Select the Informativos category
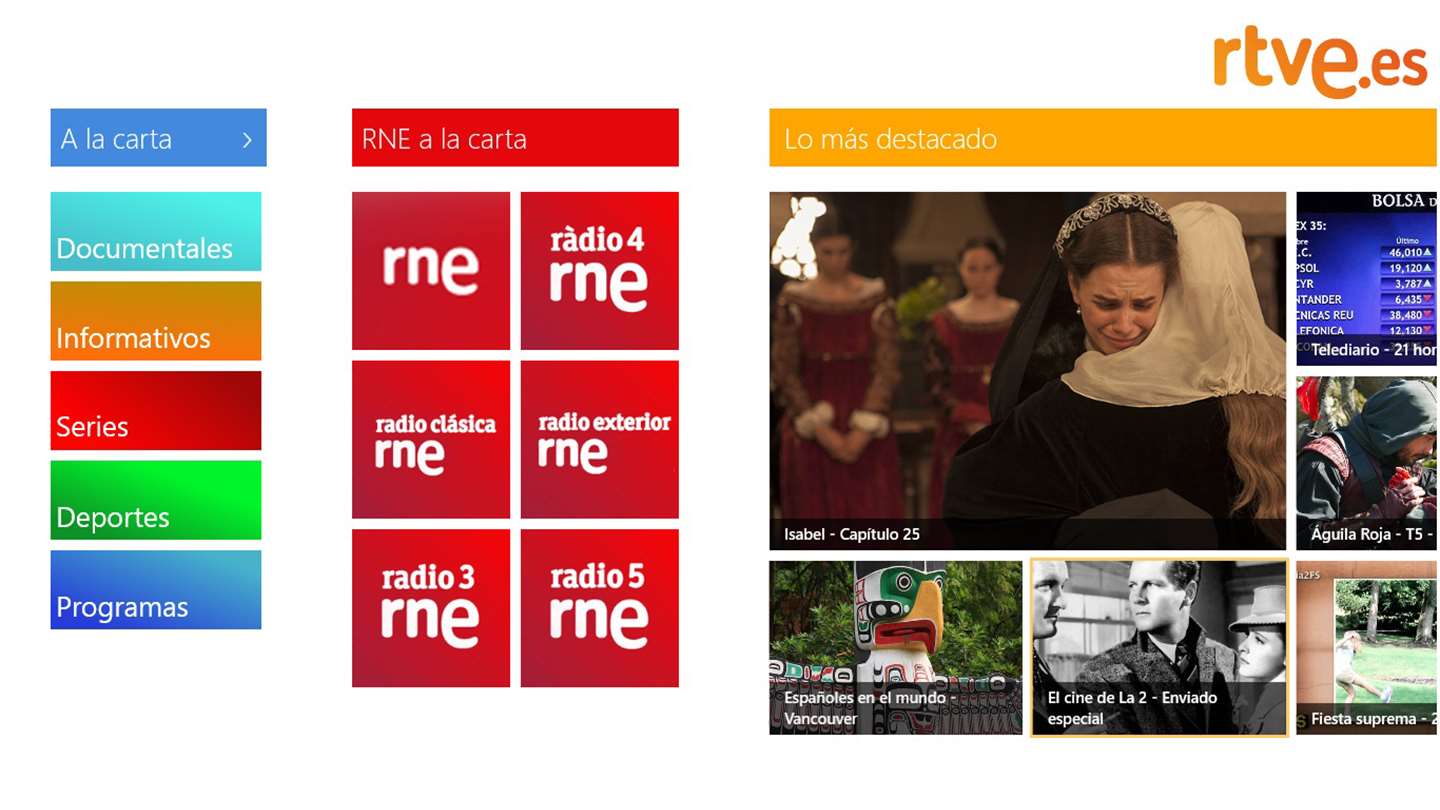 [156, 321]
